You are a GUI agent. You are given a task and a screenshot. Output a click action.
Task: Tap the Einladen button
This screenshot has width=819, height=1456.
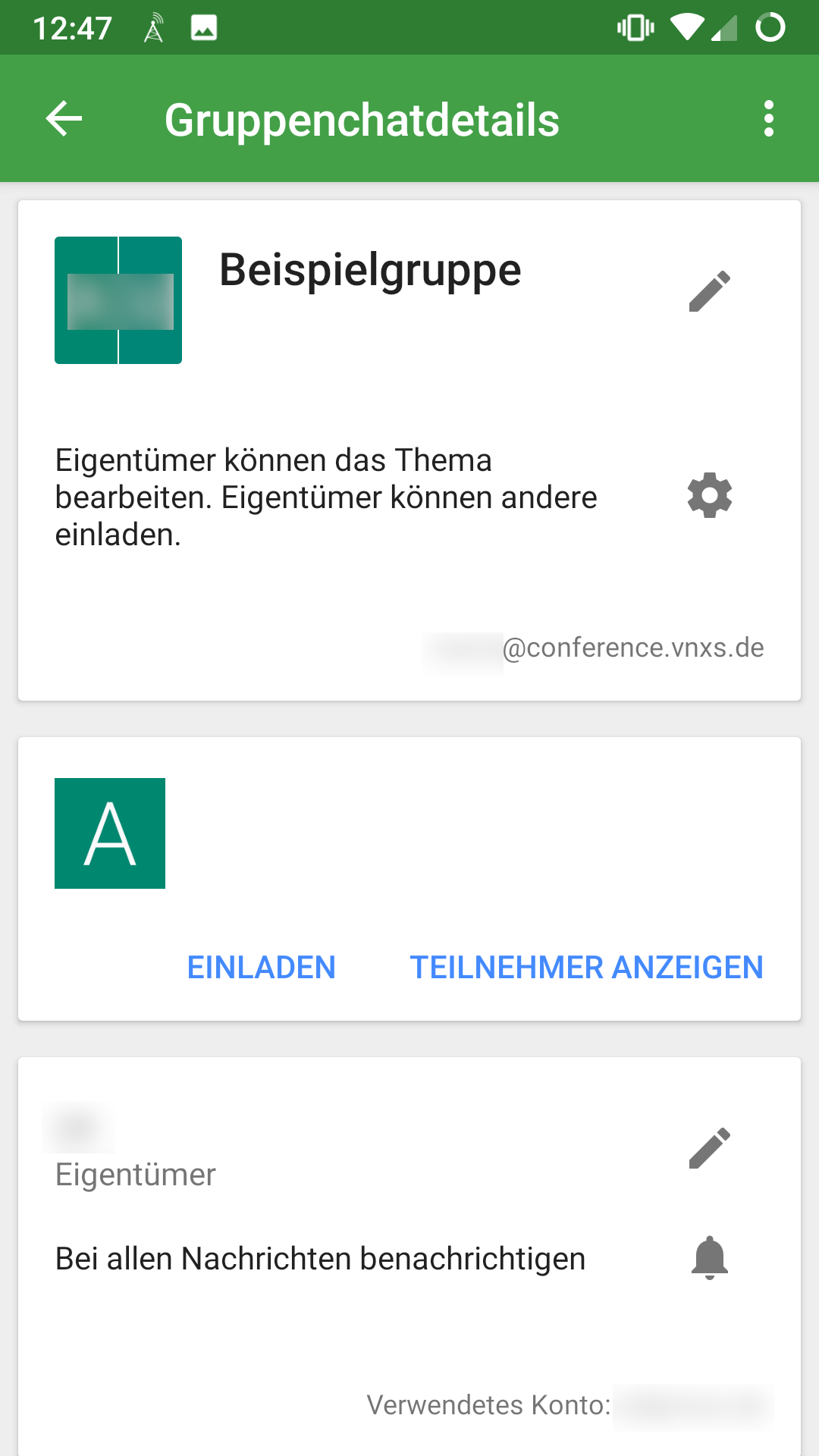click(x=262, y=968)
